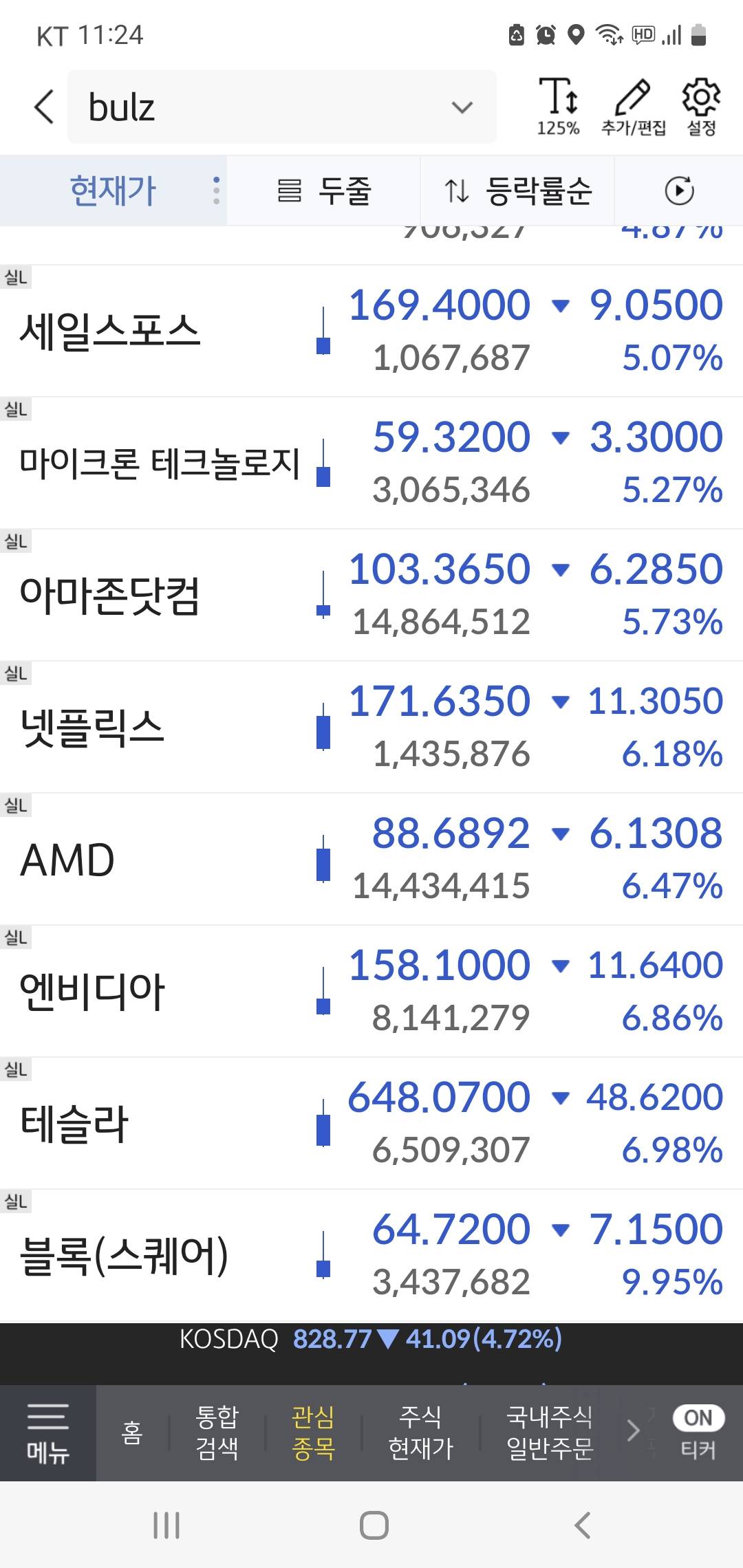This screenshot has height=1568, width=743.
Task: Switch the 두줄 row layout
Action: pos(323,190)
